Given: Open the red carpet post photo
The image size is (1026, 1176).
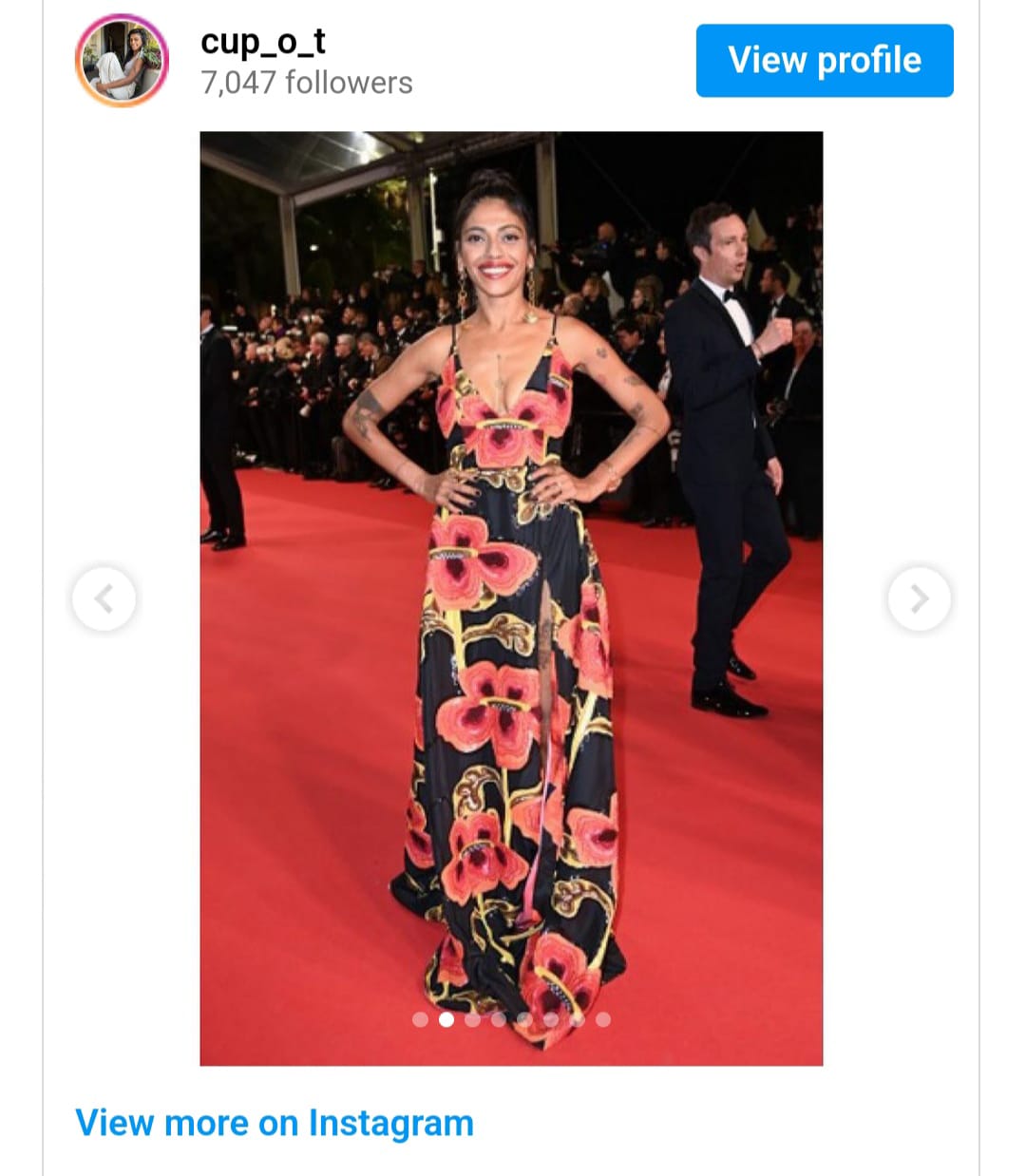Looking at the screenshot, I should 511,598.
